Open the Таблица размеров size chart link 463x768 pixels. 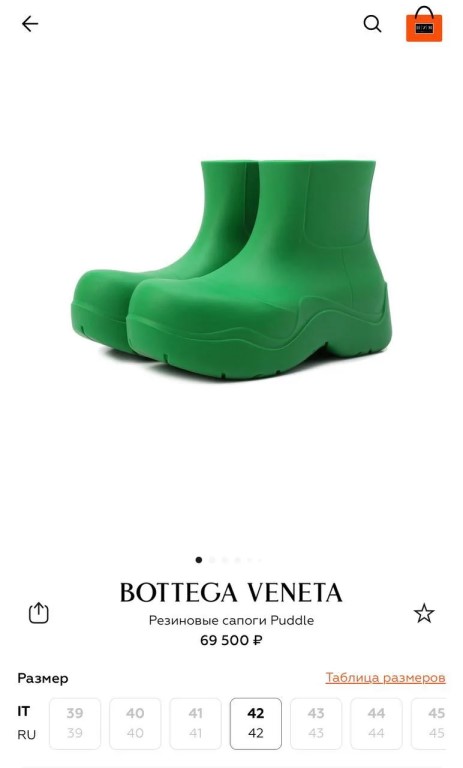tap(386, 678)
